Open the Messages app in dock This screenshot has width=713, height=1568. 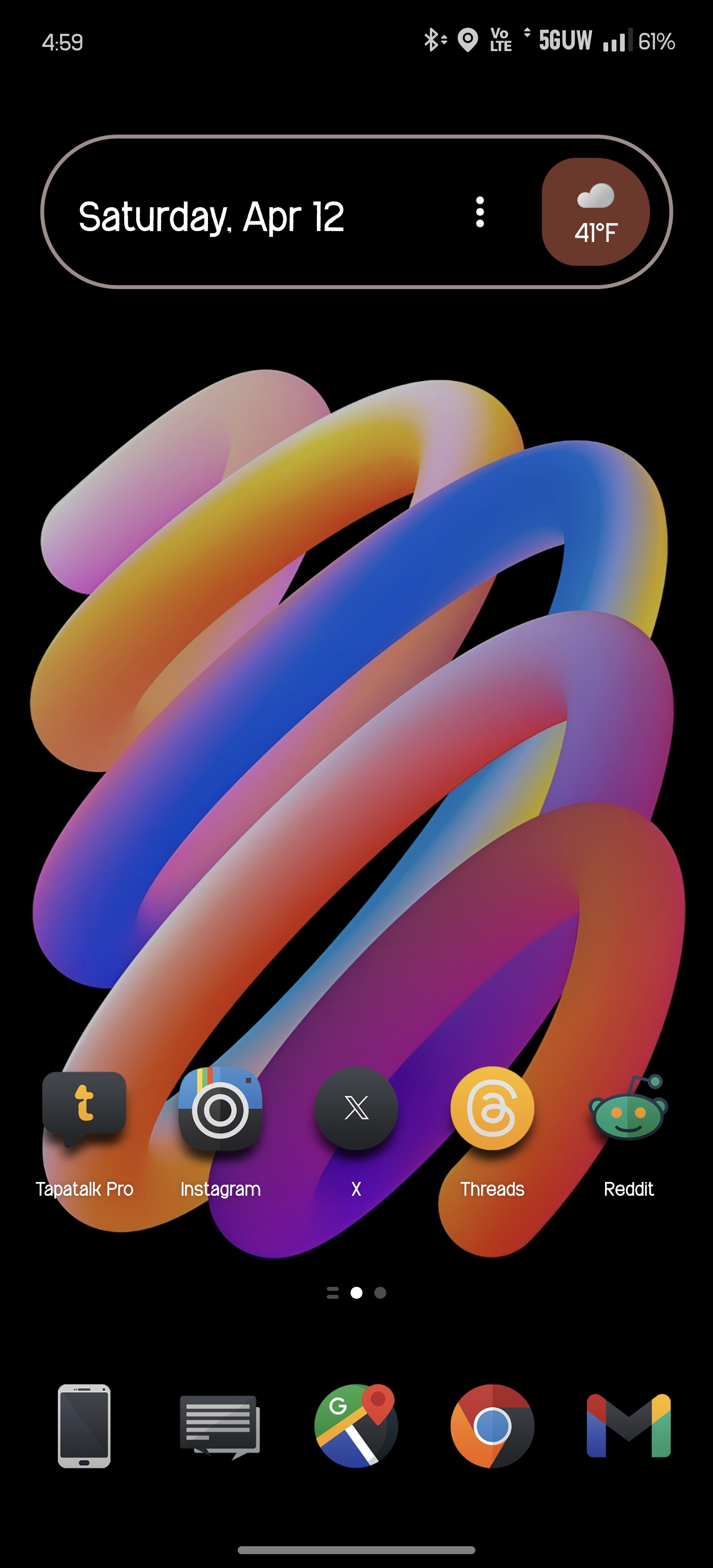pos(220,1426)
